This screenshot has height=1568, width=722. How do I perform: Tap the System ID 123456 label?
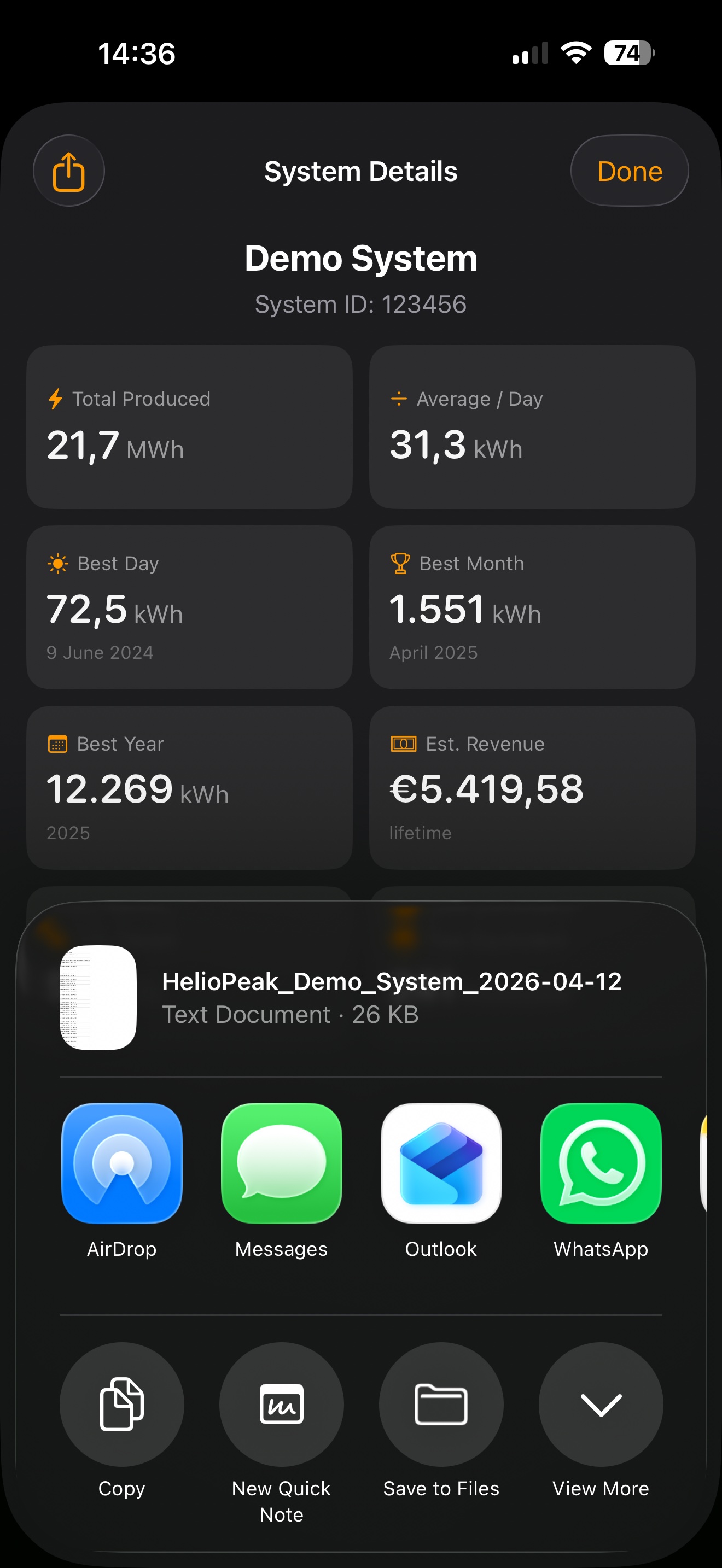[360, 304]
